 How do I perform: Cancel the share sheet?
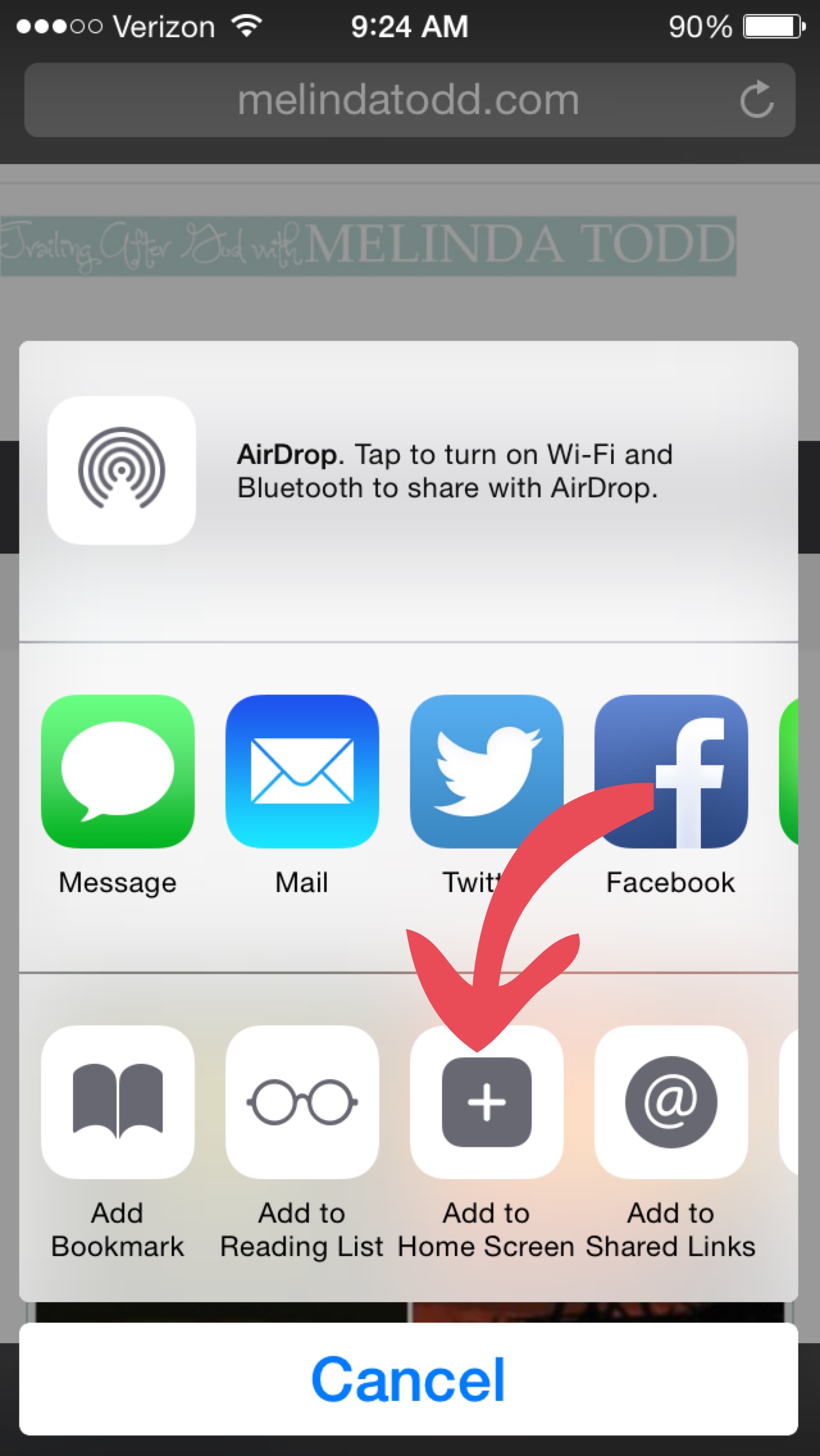[409, 1379]
